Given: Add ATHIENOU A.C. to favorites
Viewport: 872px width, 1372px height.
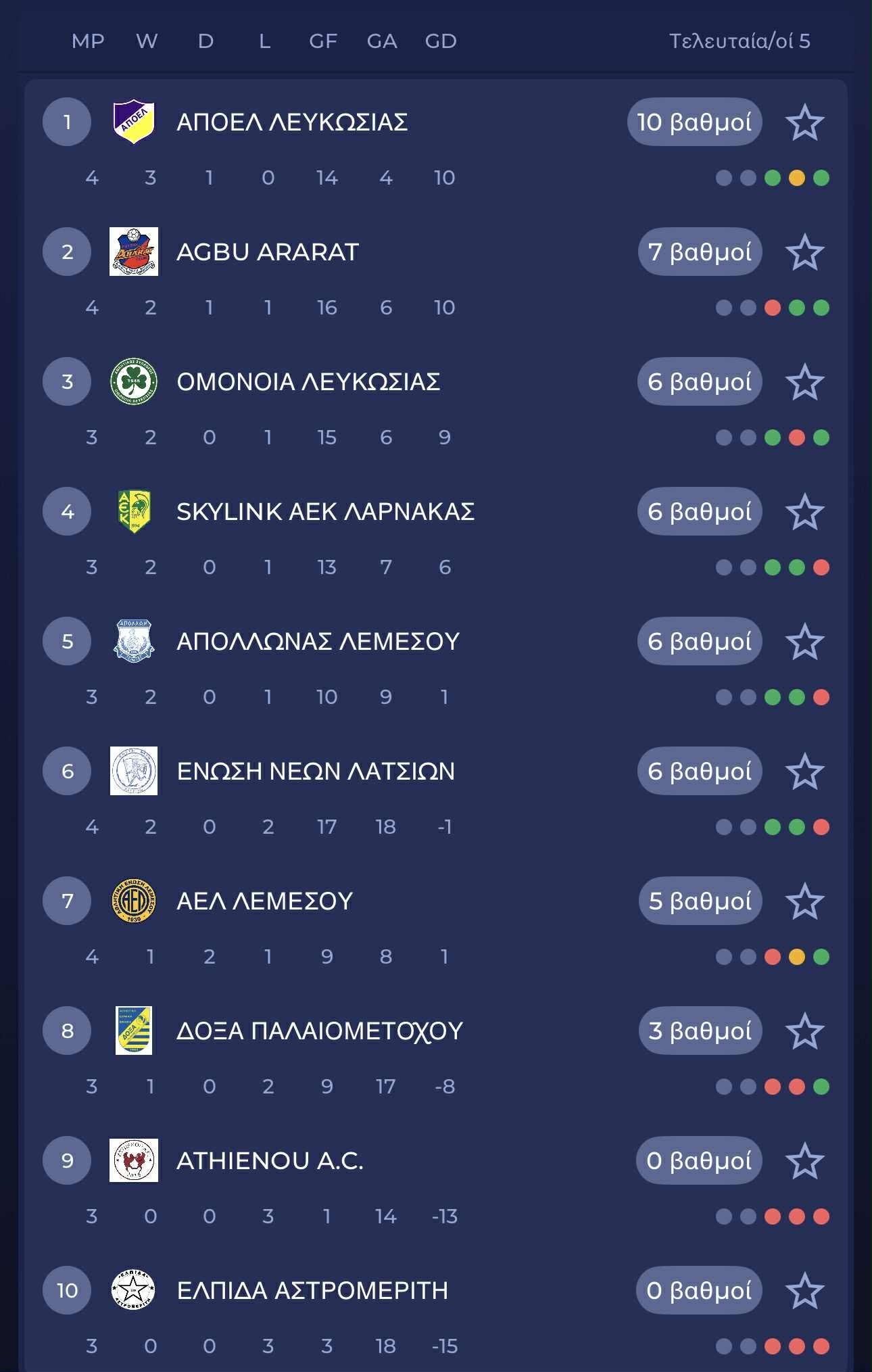Looking at the screenshot, I should coord(804,1161).
